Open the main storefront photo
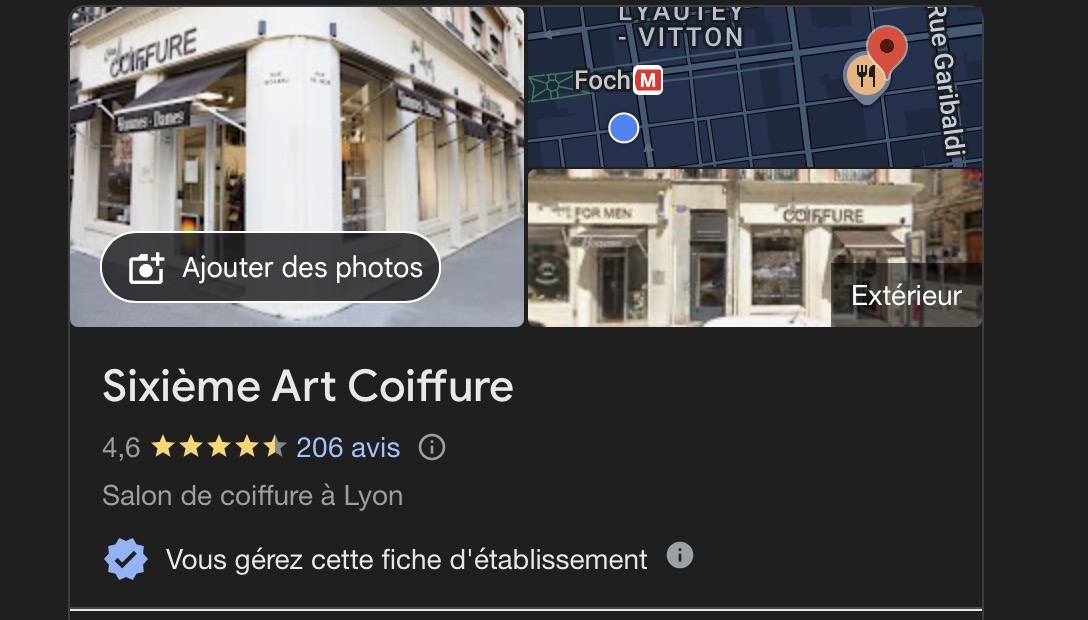This screenshot has width=1088, height=620. tap(296, 130)
